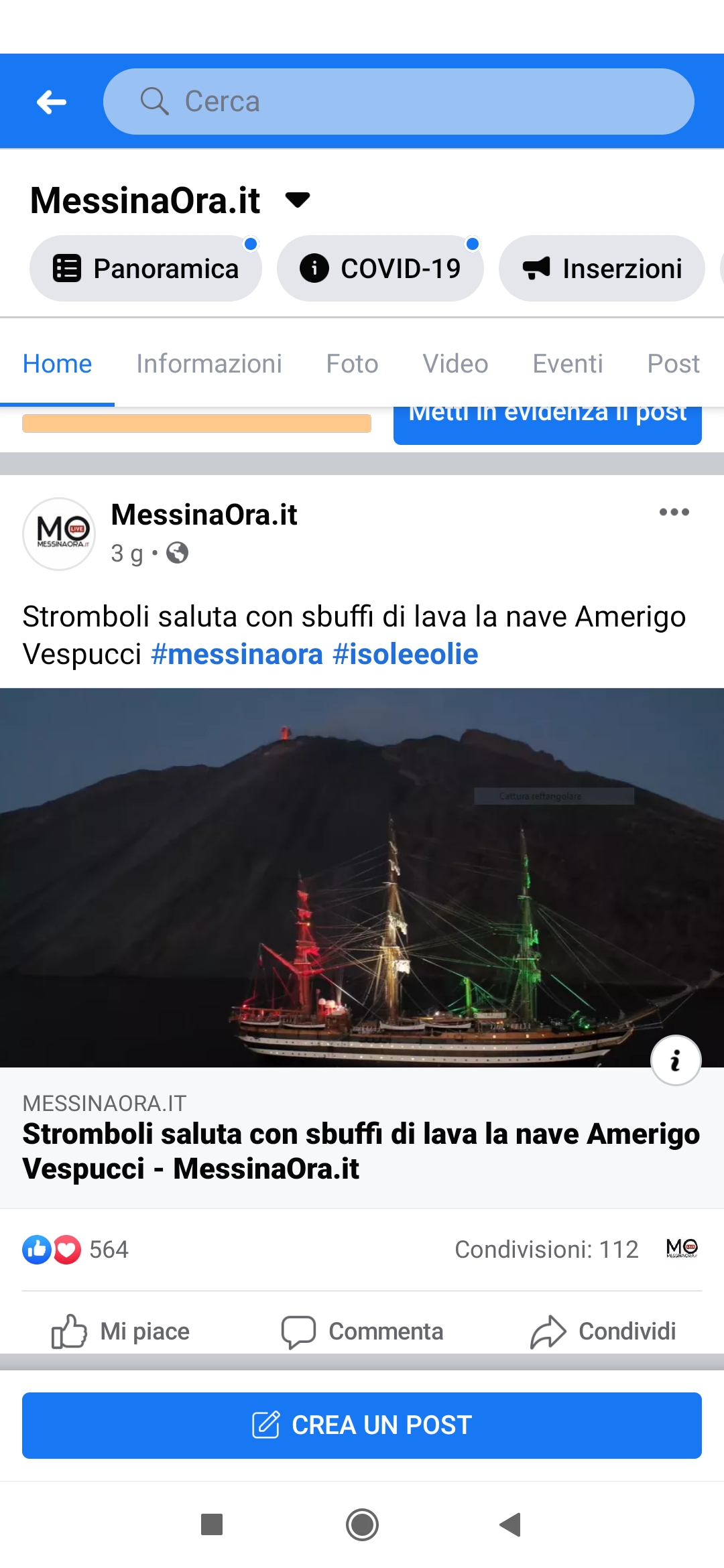Open the Cerca search field
The image size is (724, 1568).
[x=398, y=101]
